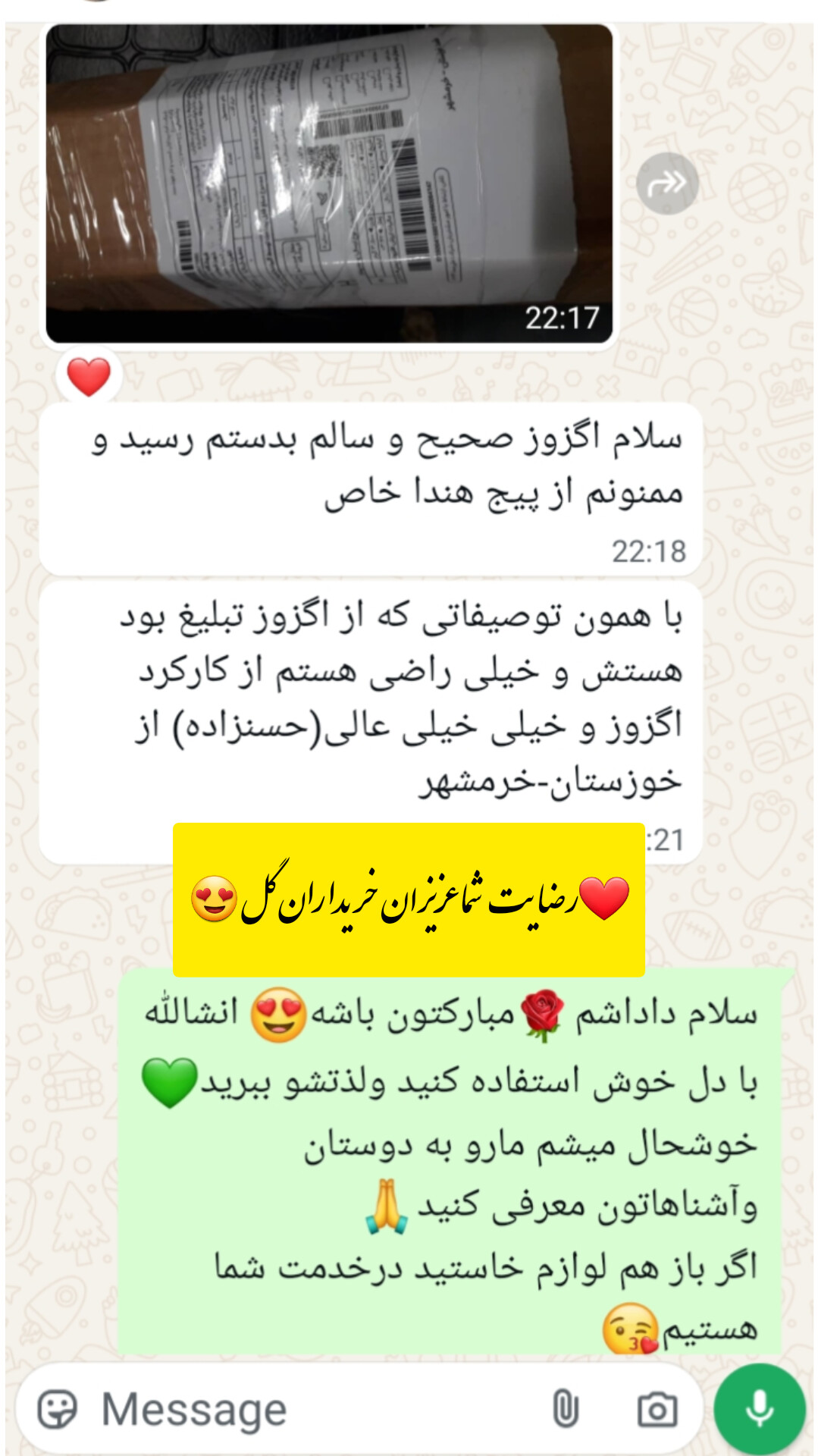Open the emoji and sticker picker

(x=58, y=1410)
